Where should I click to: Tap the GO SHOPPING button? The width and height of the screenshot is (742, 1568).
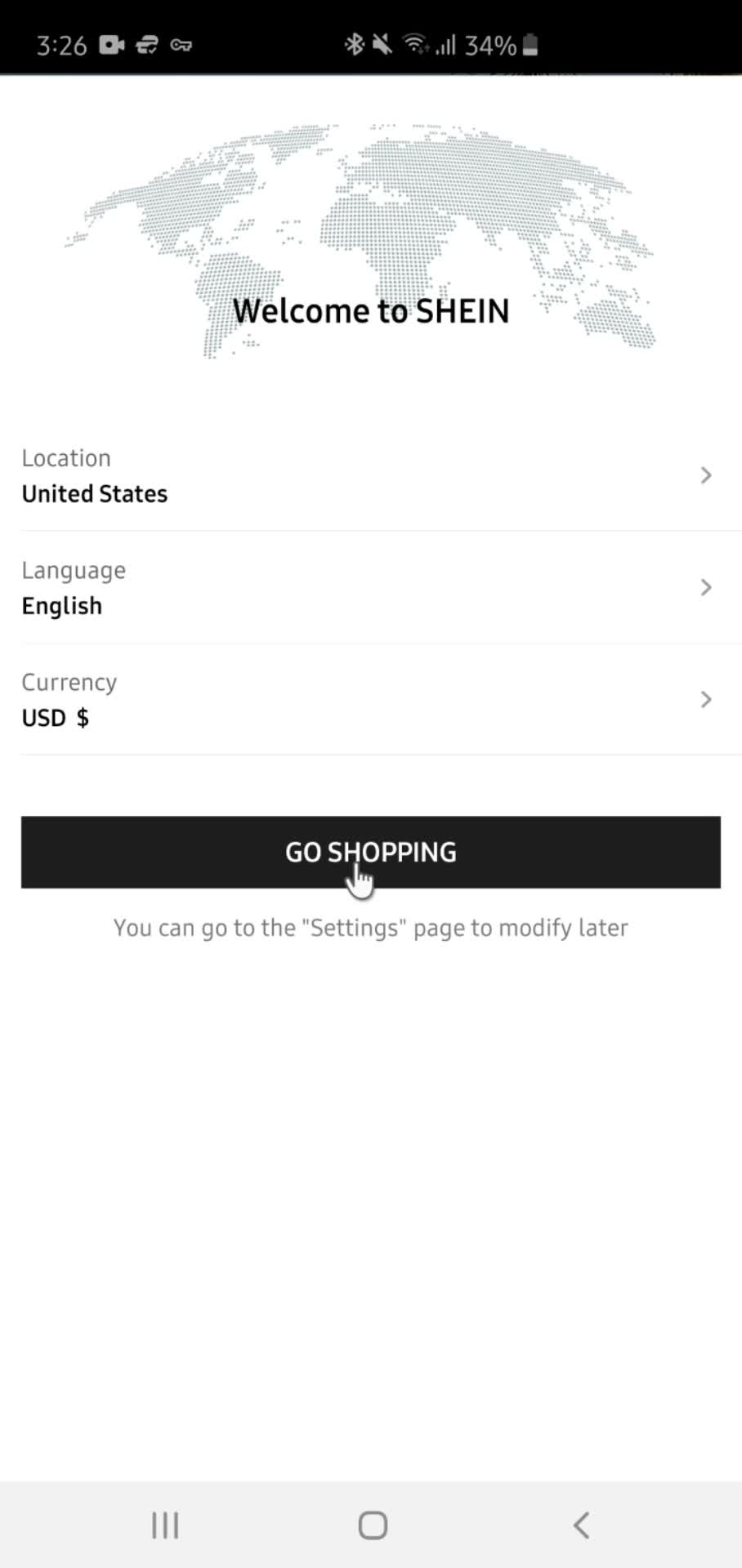pyautogui.click(x=370, y=852)
